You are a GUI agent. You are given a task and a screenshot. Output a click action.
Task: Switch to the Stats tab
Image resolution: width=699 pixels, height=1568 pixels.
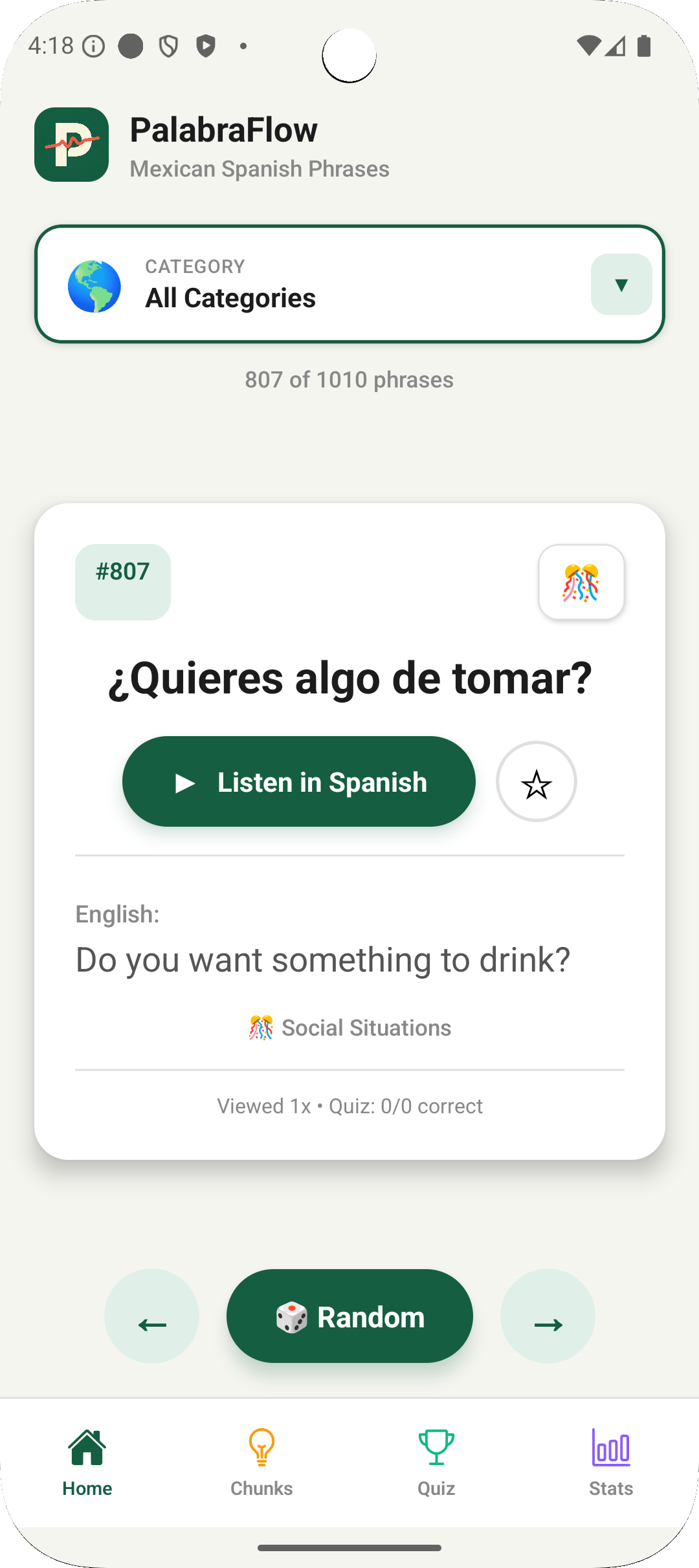pos(611,1461)
